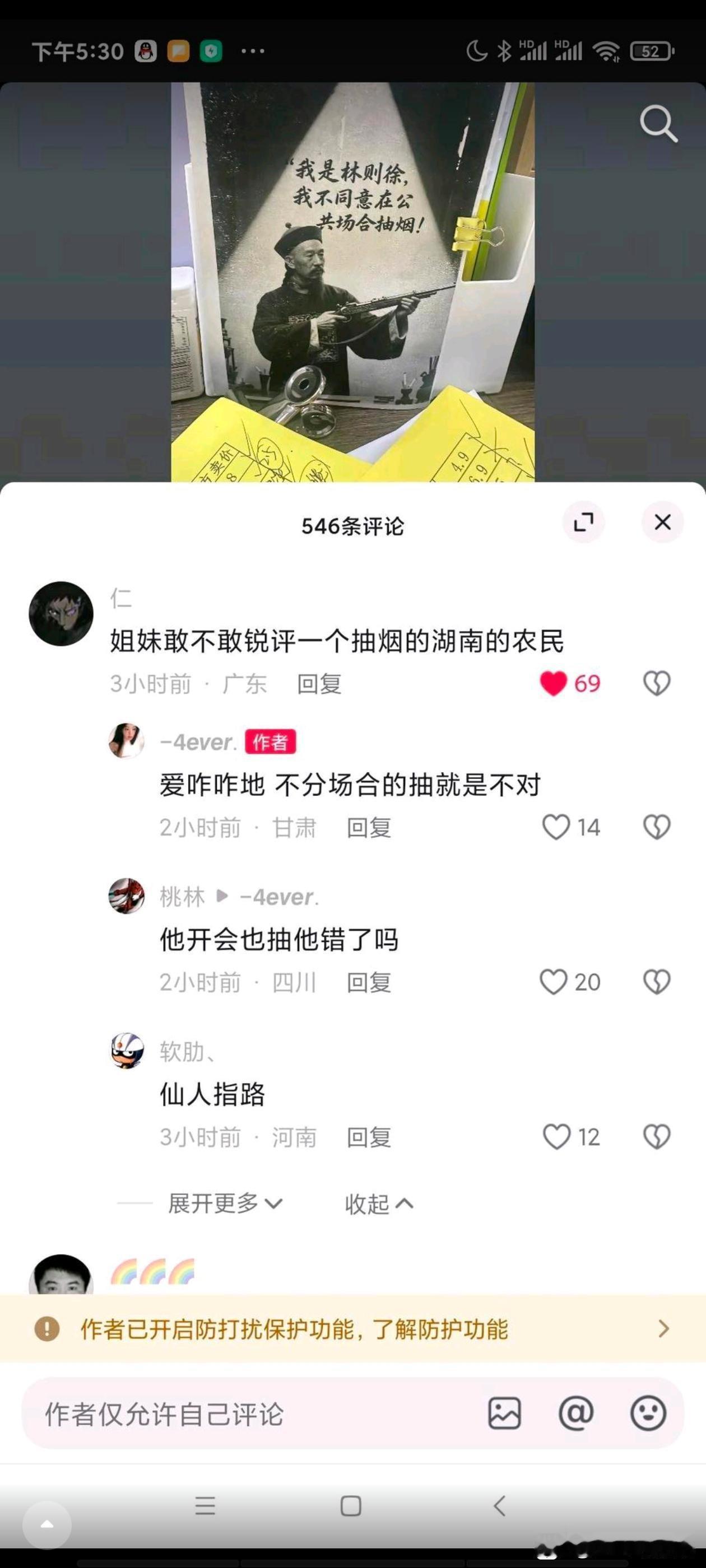Open the search icon at top right
Screen dimensions: 706x1568
[658, 125]
